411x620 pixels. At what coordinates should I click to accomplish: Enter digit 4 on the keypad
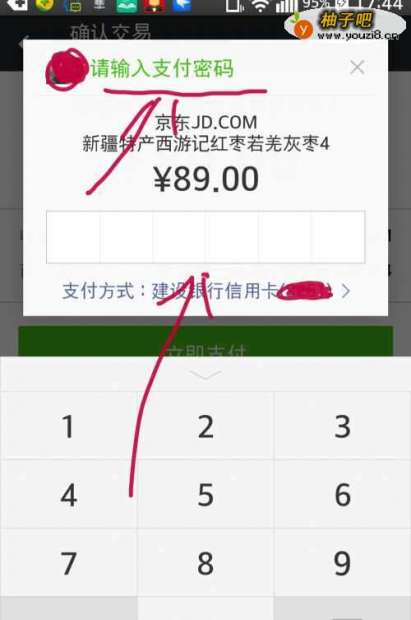click(68, 495)
